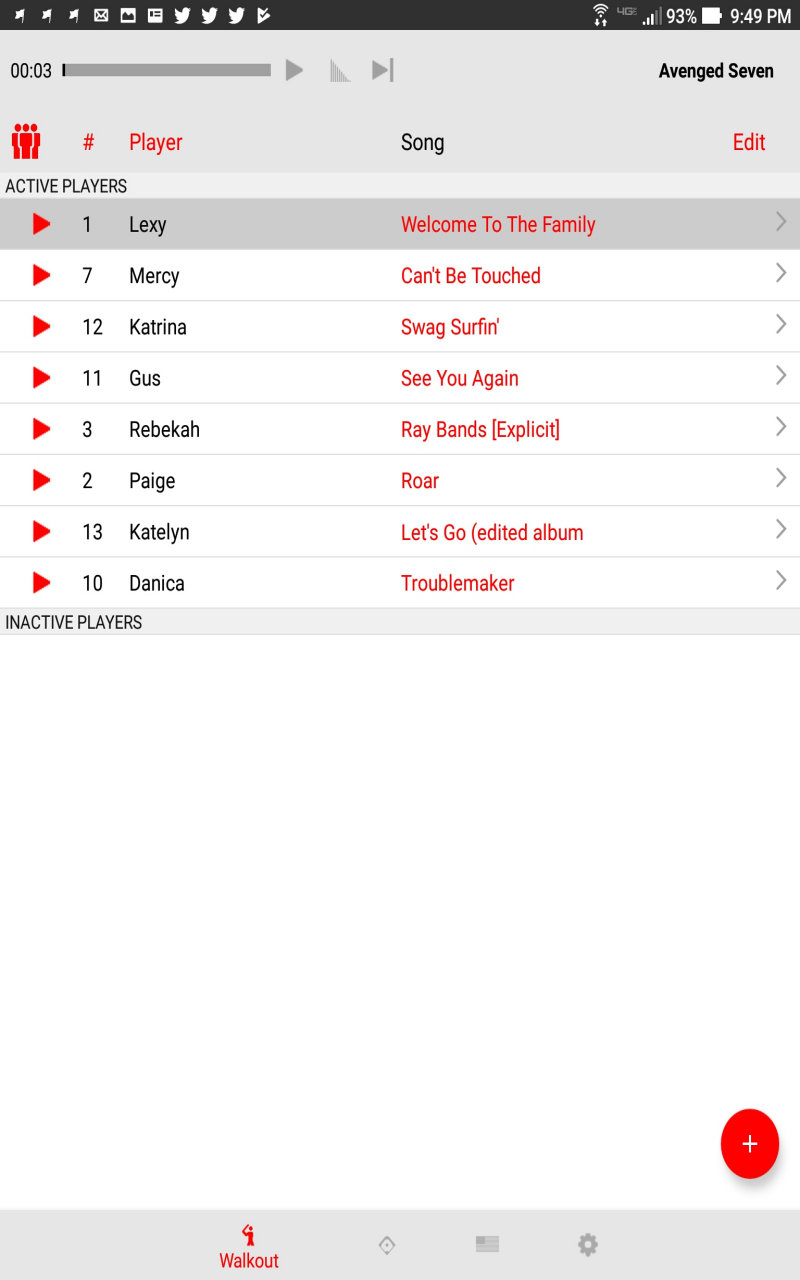Start Katrina's Swag Surfin' playback

pyautogui.click(x=41, y=326)
